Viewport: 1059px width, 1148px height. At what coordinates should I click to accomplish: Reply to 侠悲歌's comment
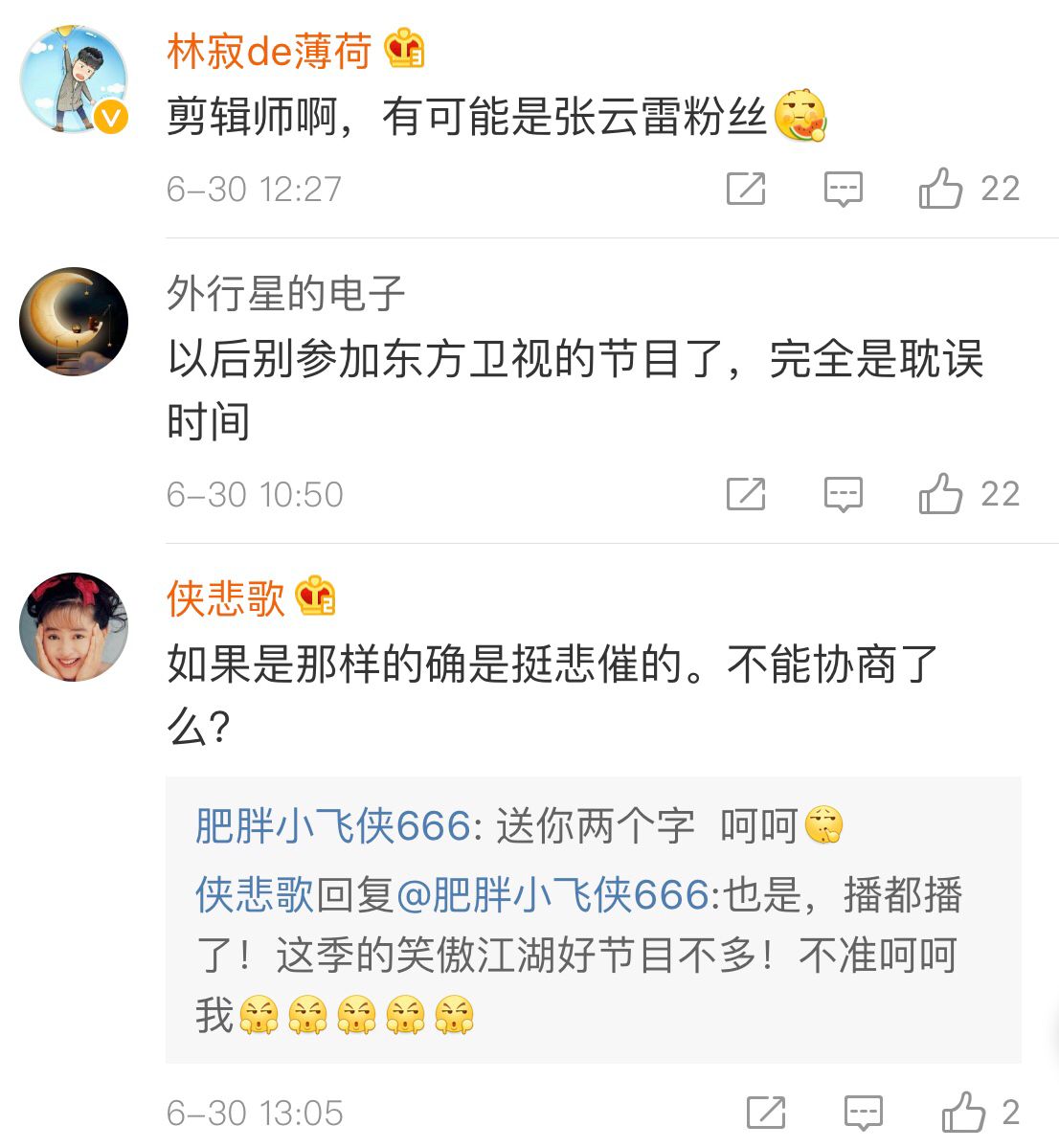coord(864,1113)
